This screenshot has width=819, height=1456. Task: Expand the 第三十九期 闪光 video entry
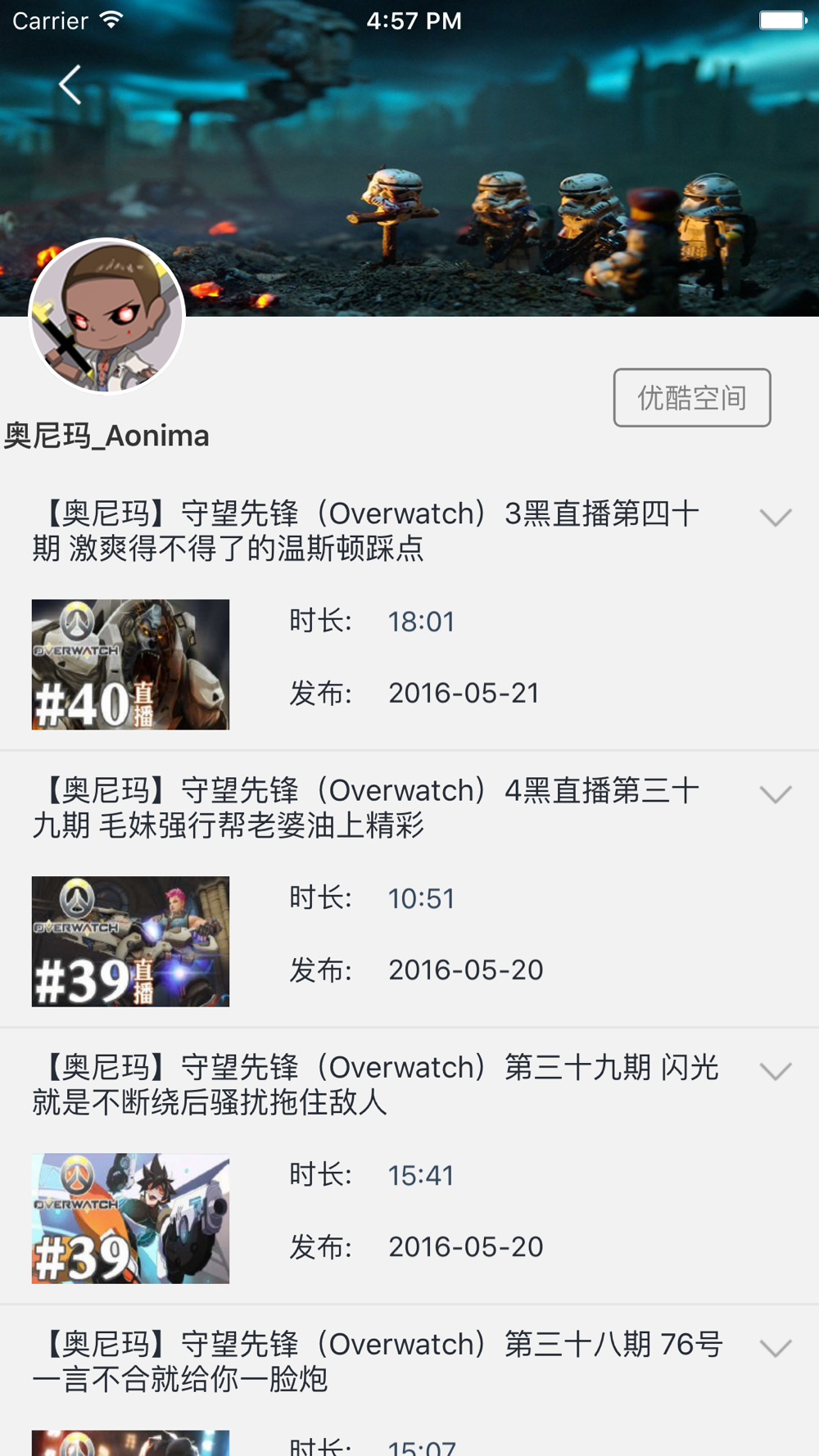775,1070
